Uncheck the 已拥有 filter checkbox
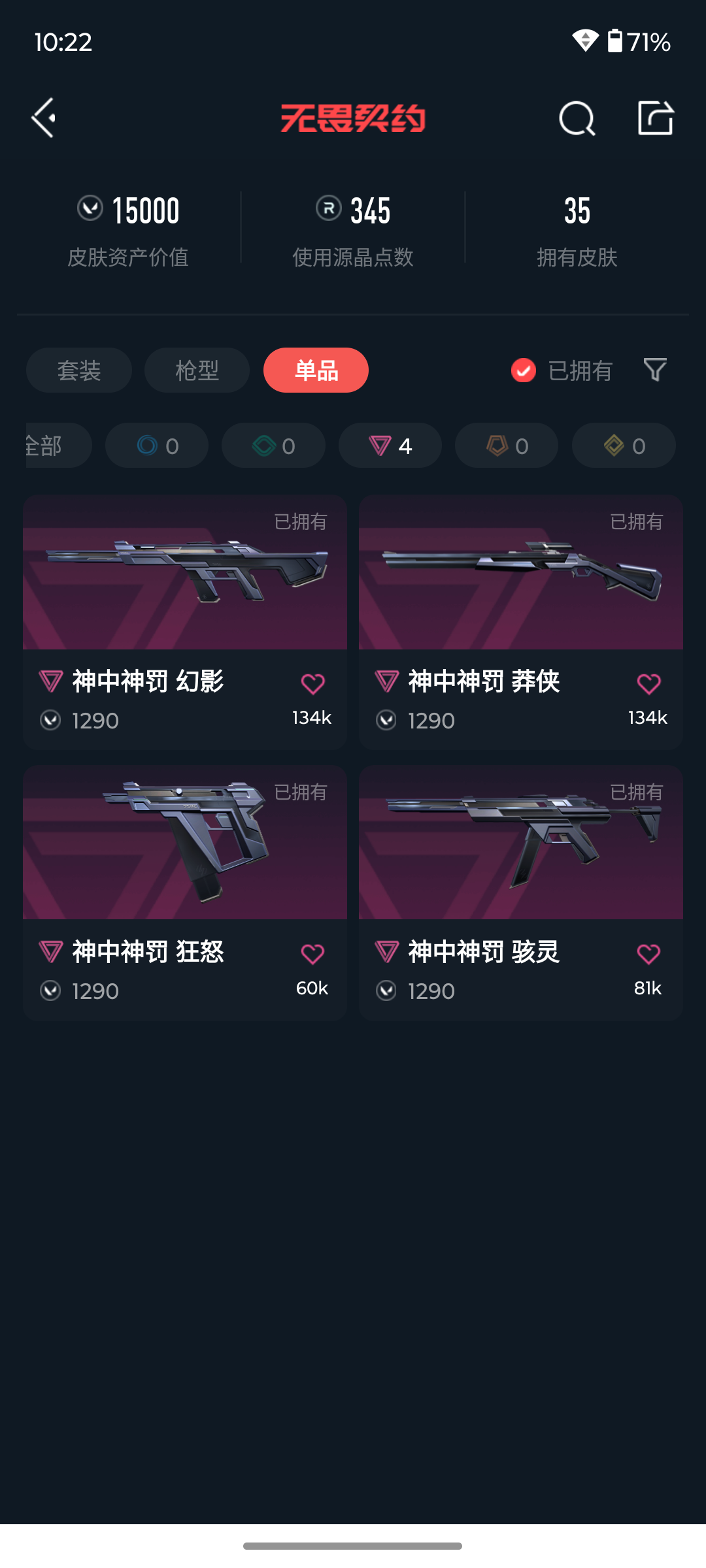The height and width of the screenshot is (1568, 706). pyautogui.click(x=524, y=370)
